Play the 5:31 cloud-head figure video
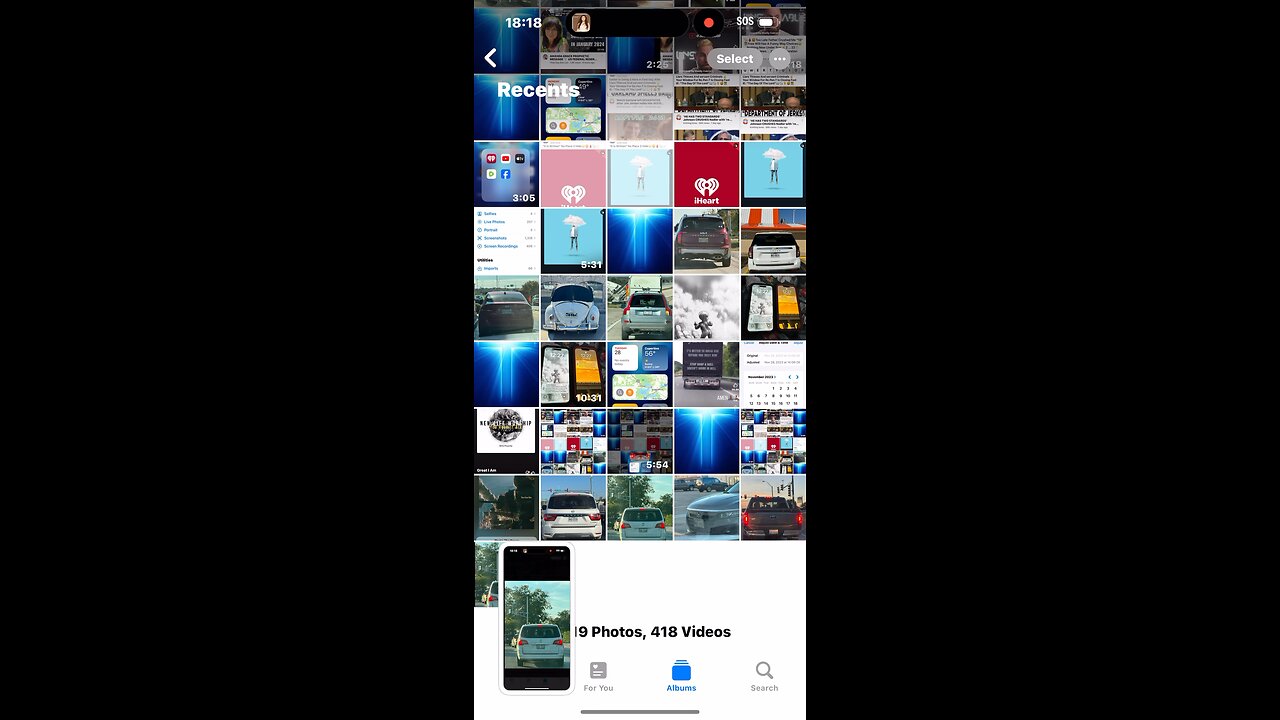1280x720 pixels. [x=573, y=241]
